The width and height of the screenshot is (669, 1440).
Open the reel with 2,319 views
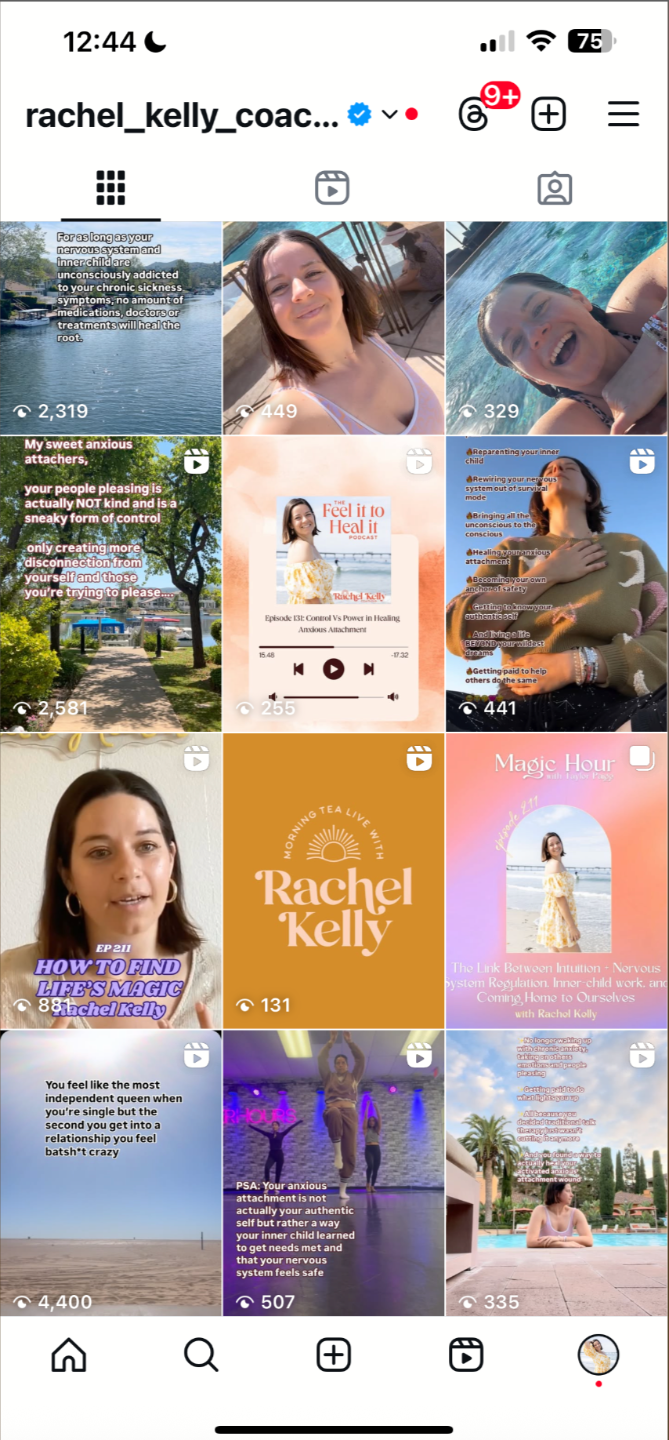(x=110, y=328)
